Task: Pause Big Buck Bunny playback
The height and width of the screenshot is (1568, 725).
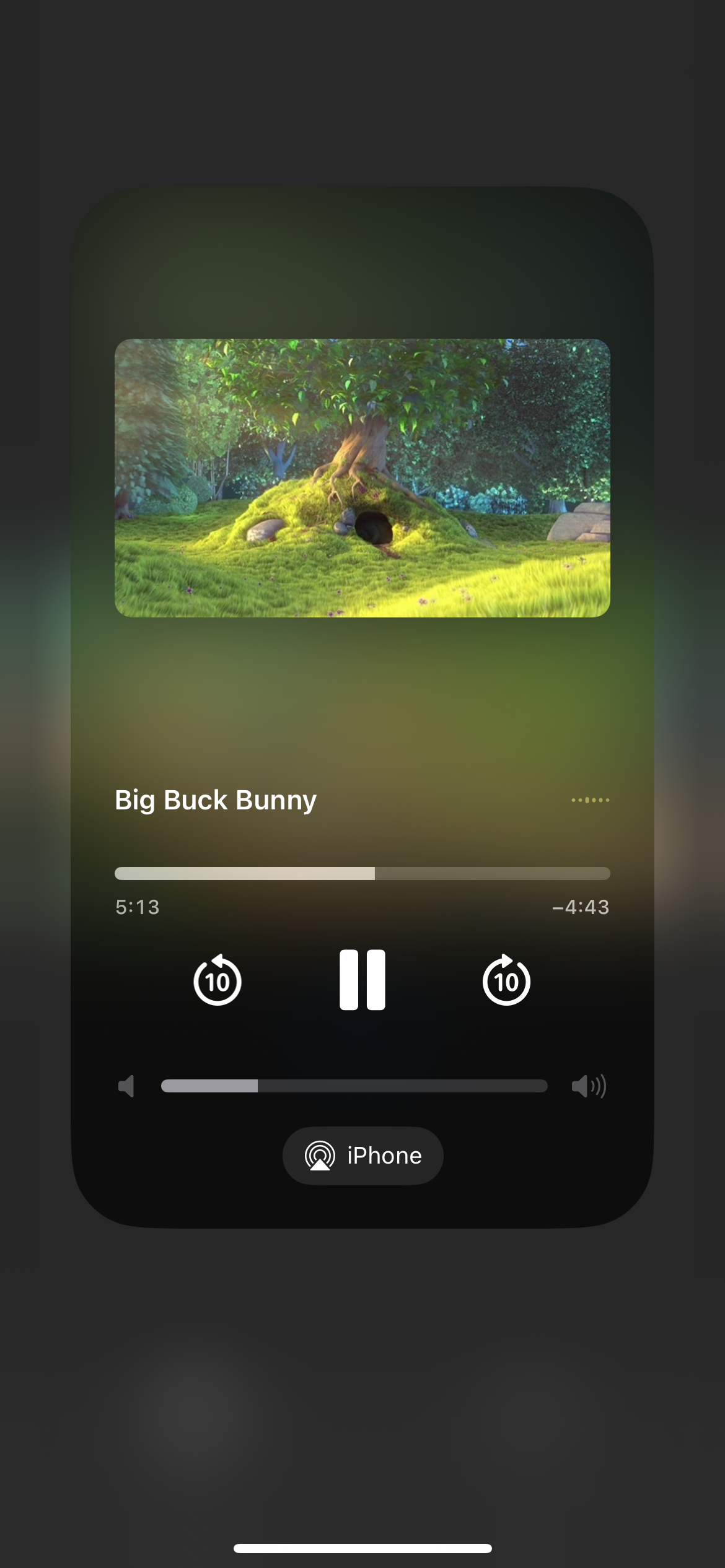Action: [x=362, y=980]
